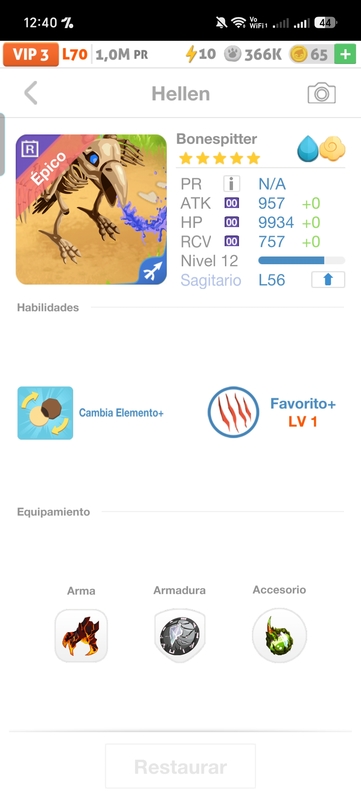This screenshot has height=800, width=361.
Task: Open the PR info icon
Action: [231, 184]
